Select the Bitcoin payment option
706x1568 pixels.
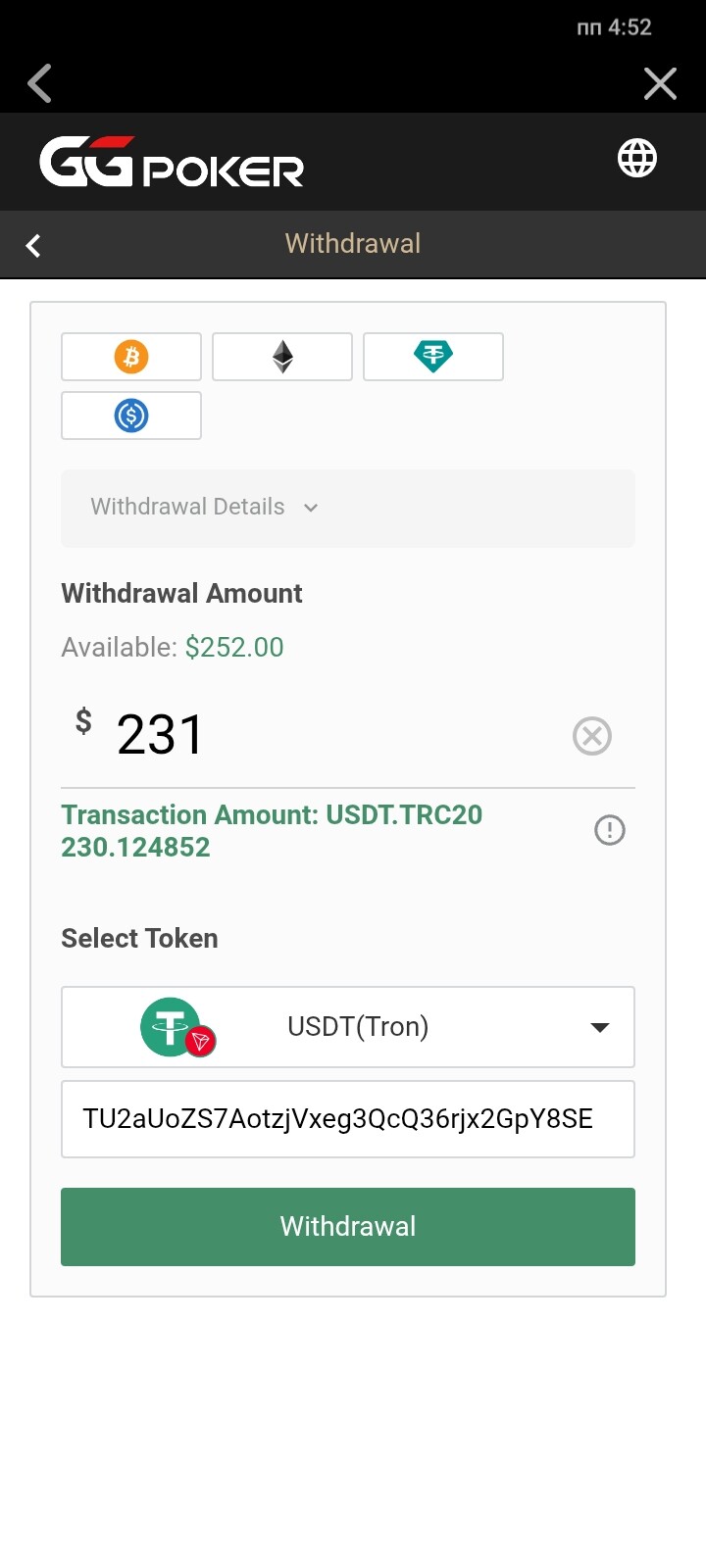(x=131, y=357)
